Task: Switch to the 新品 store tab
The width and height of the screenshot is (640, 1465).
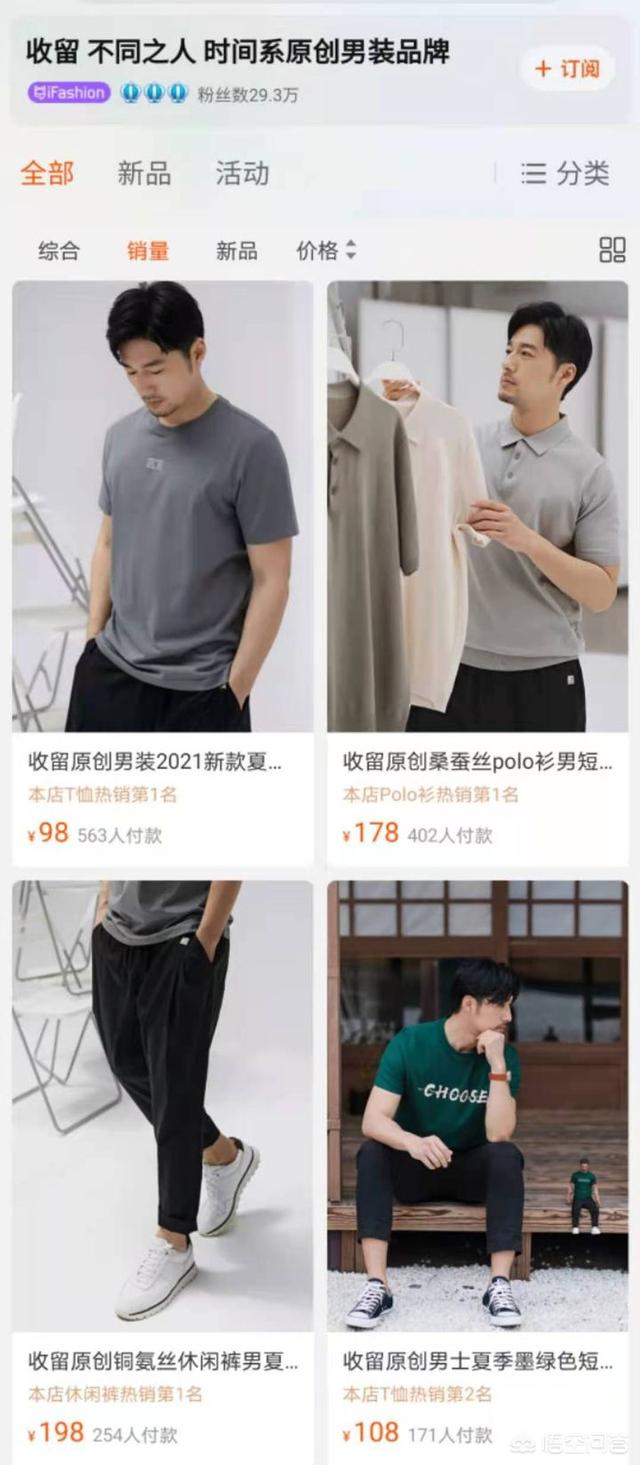Action: point(144,173)
